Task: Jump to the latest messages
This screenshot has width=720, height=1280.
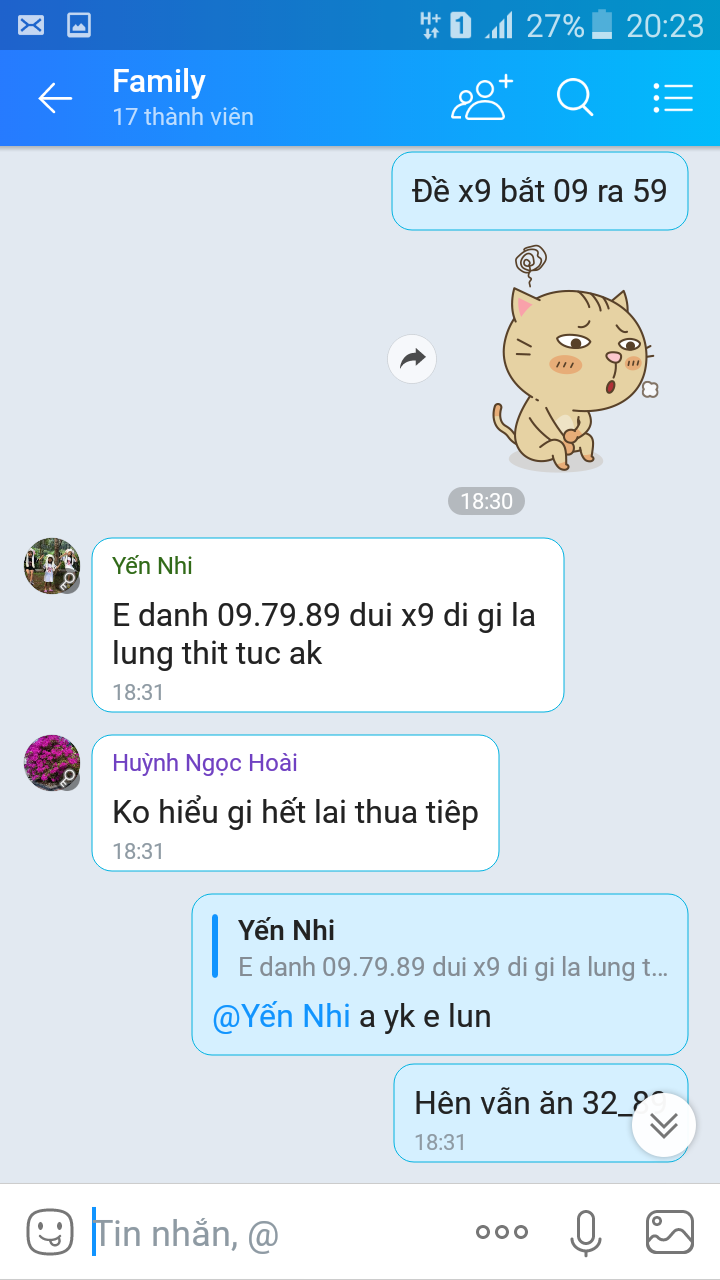Action: [663, 1125]
